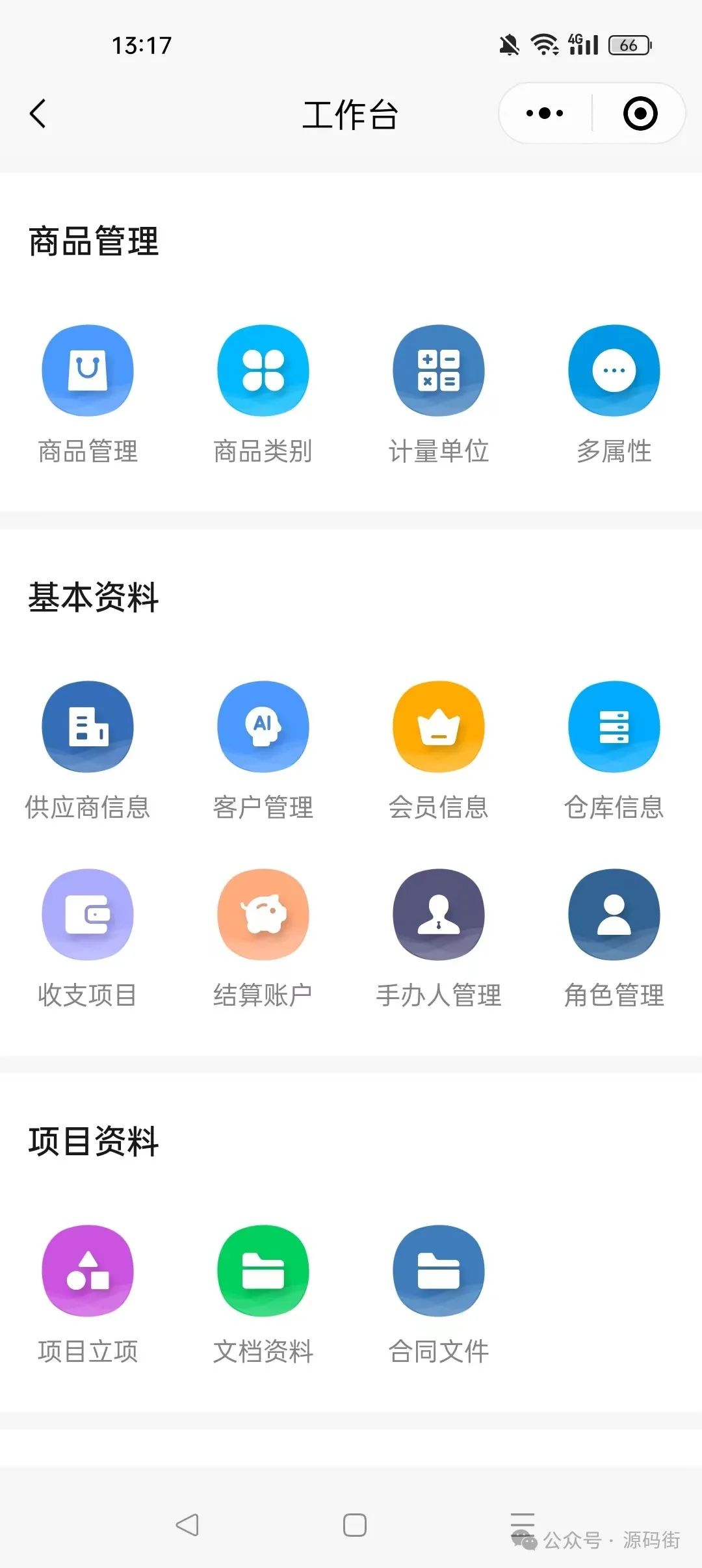Open the mini program three-dot menu
The height and width of the screenshot is (1568, 702).
point(545,114)
